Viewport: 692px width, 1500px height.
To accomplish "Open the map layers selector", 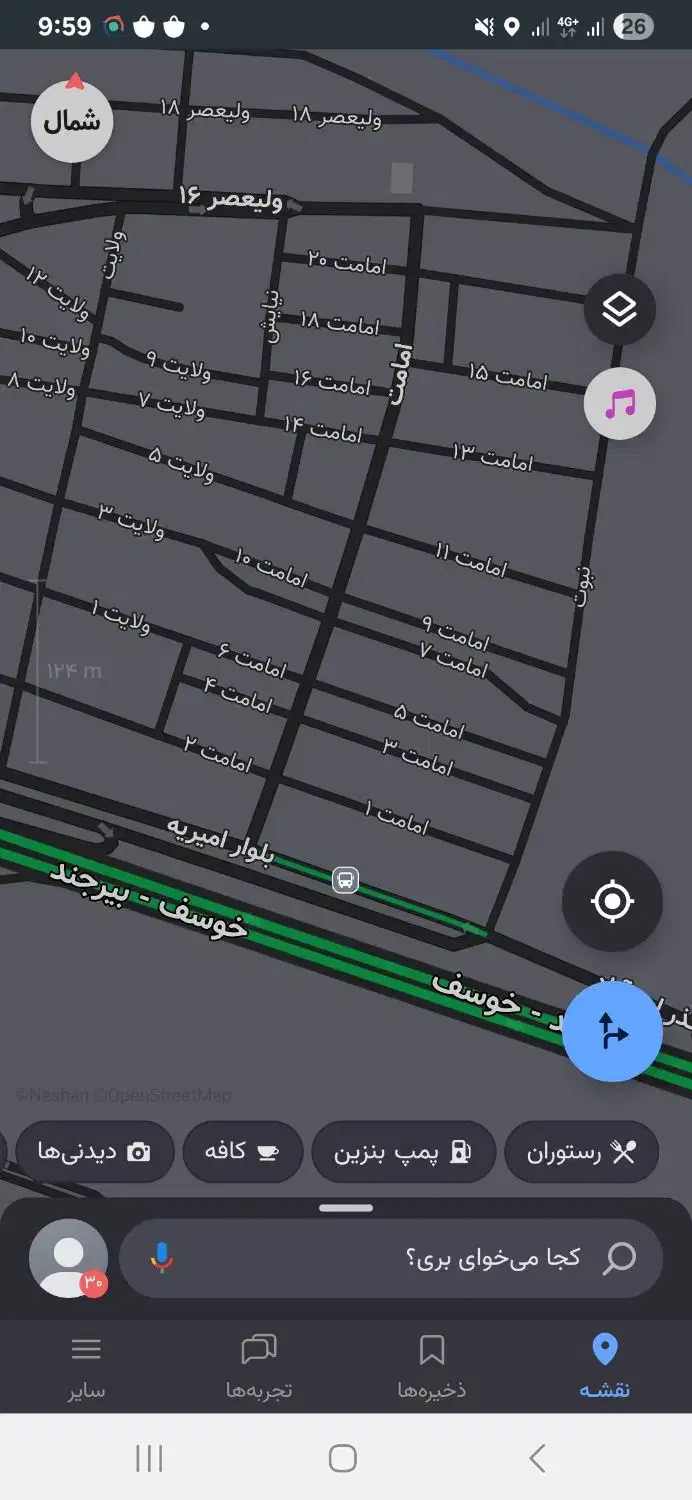I will click(620, 310).
